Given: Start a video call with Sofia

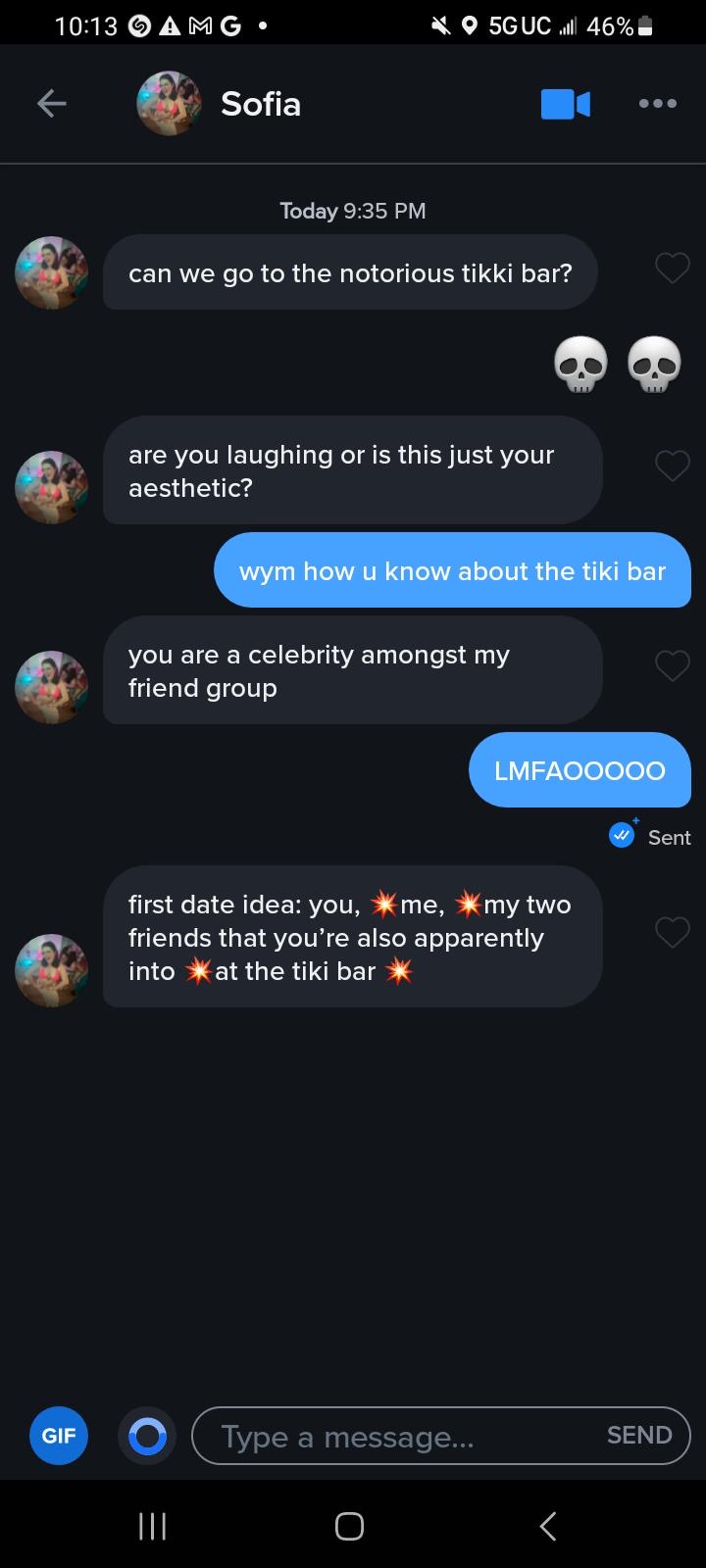Looking at the screenshot, I should point(566,104).
